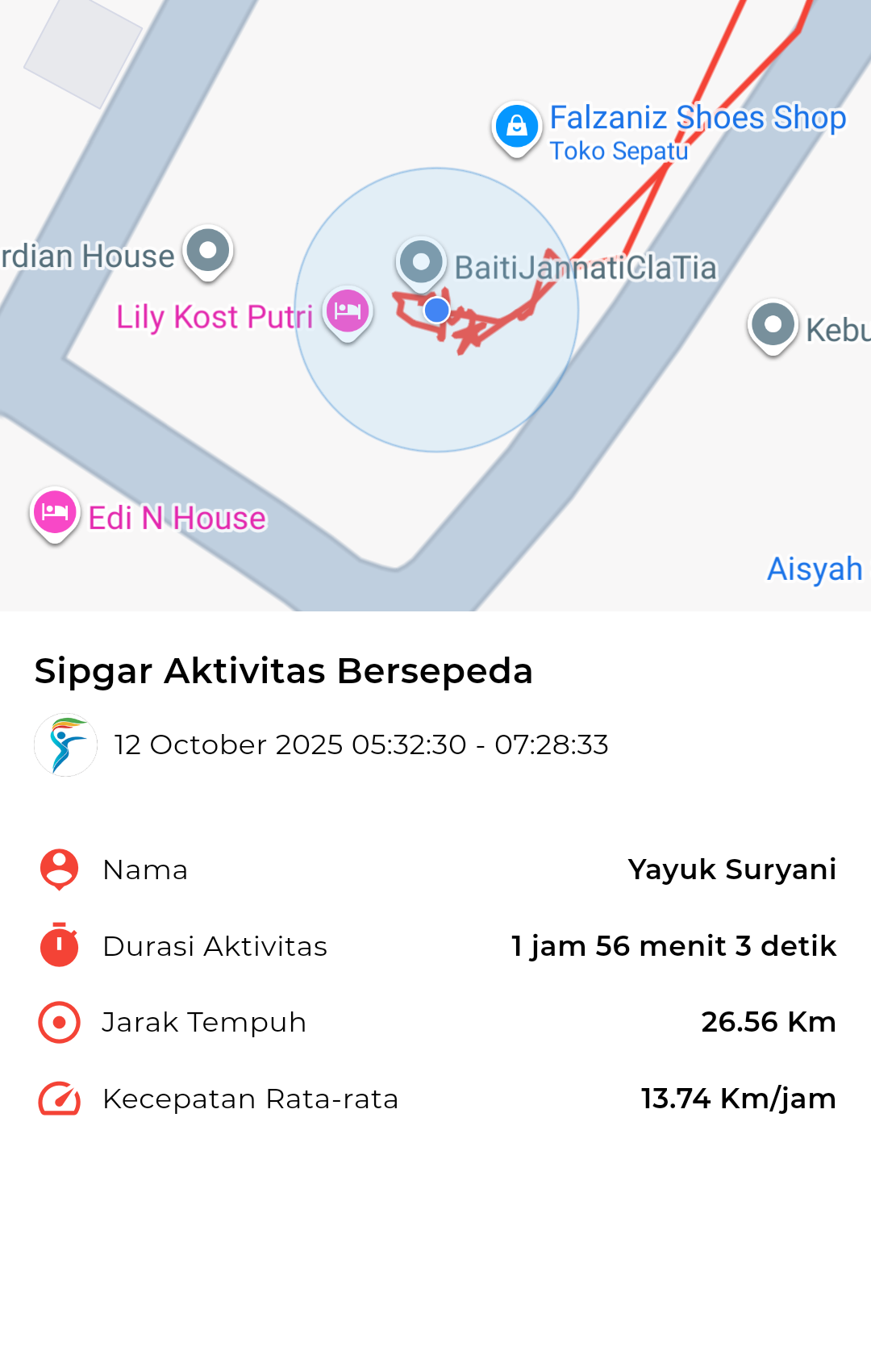Open the Falzaniz Shoes Shop map marker
This screenshot has height=1372, width=871.
tap(517, 127)
